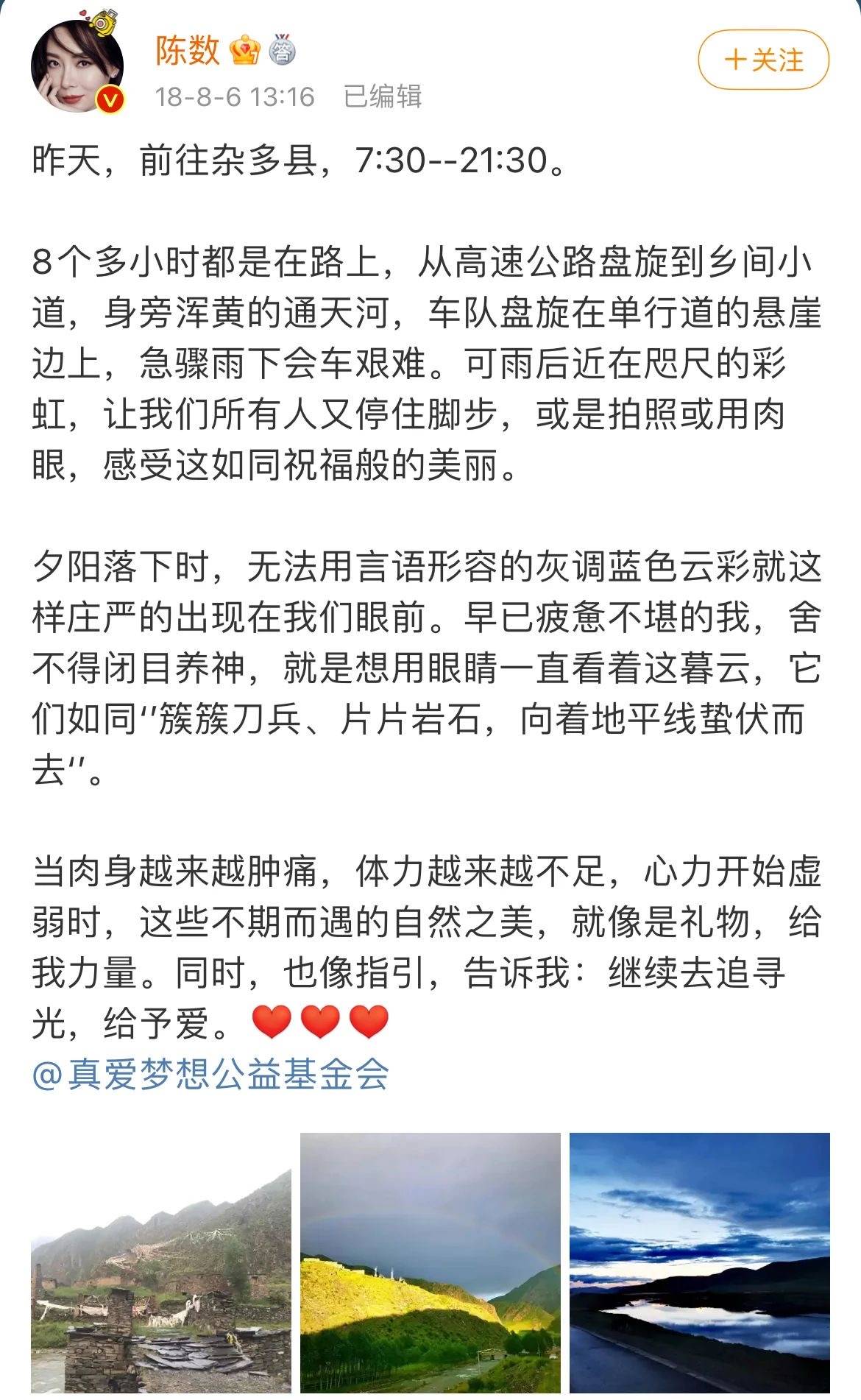View the stone village photo
861x1400 pixels.
pos(161,1262)
